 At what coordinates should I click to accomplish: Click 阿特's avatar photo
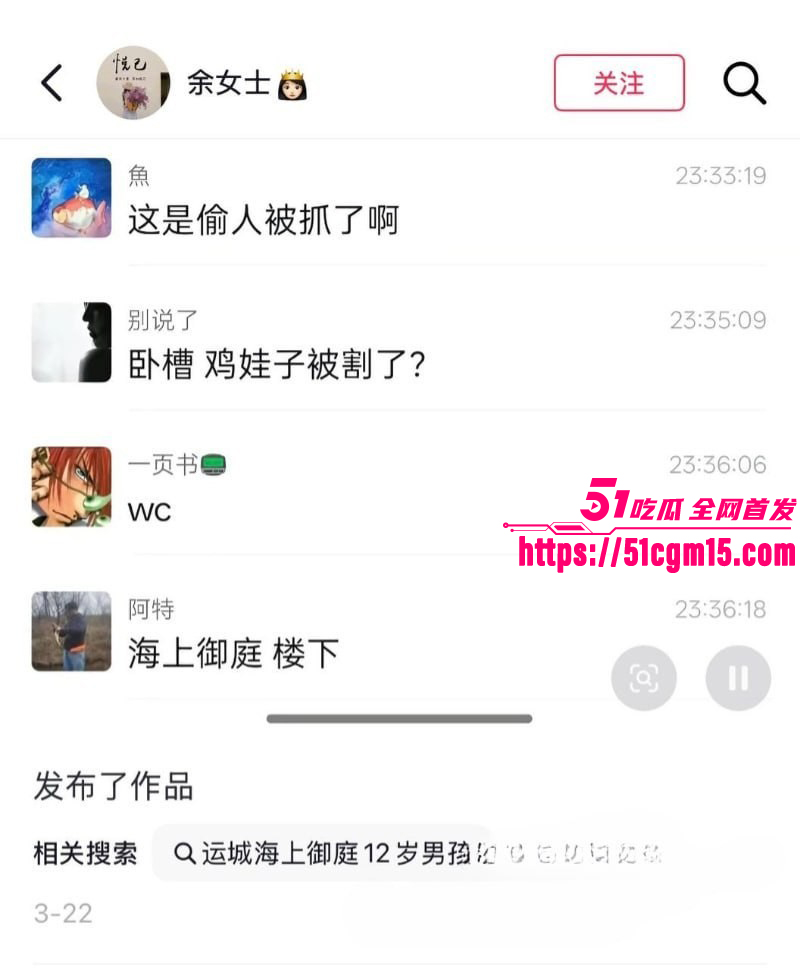71,632
